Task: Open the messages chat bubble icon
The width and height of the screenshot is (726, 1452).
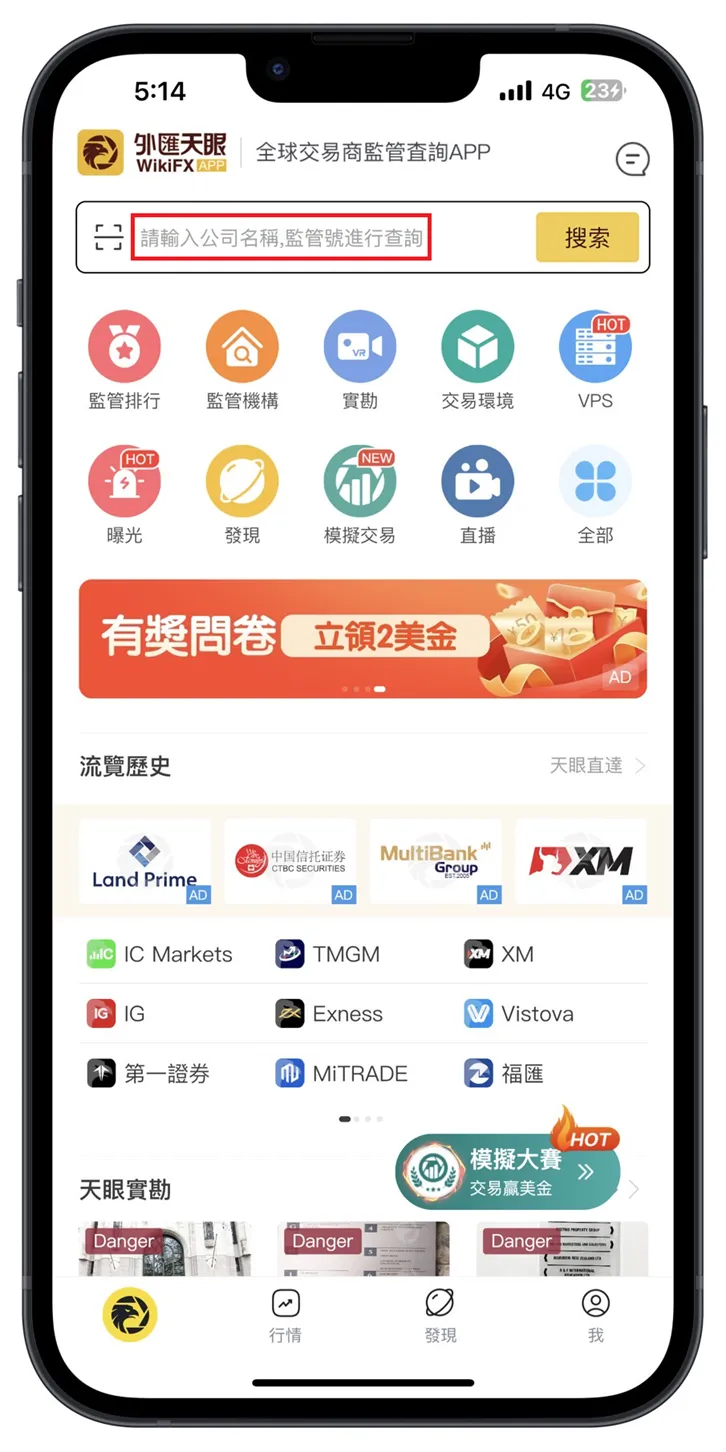Action: point(632,158)
